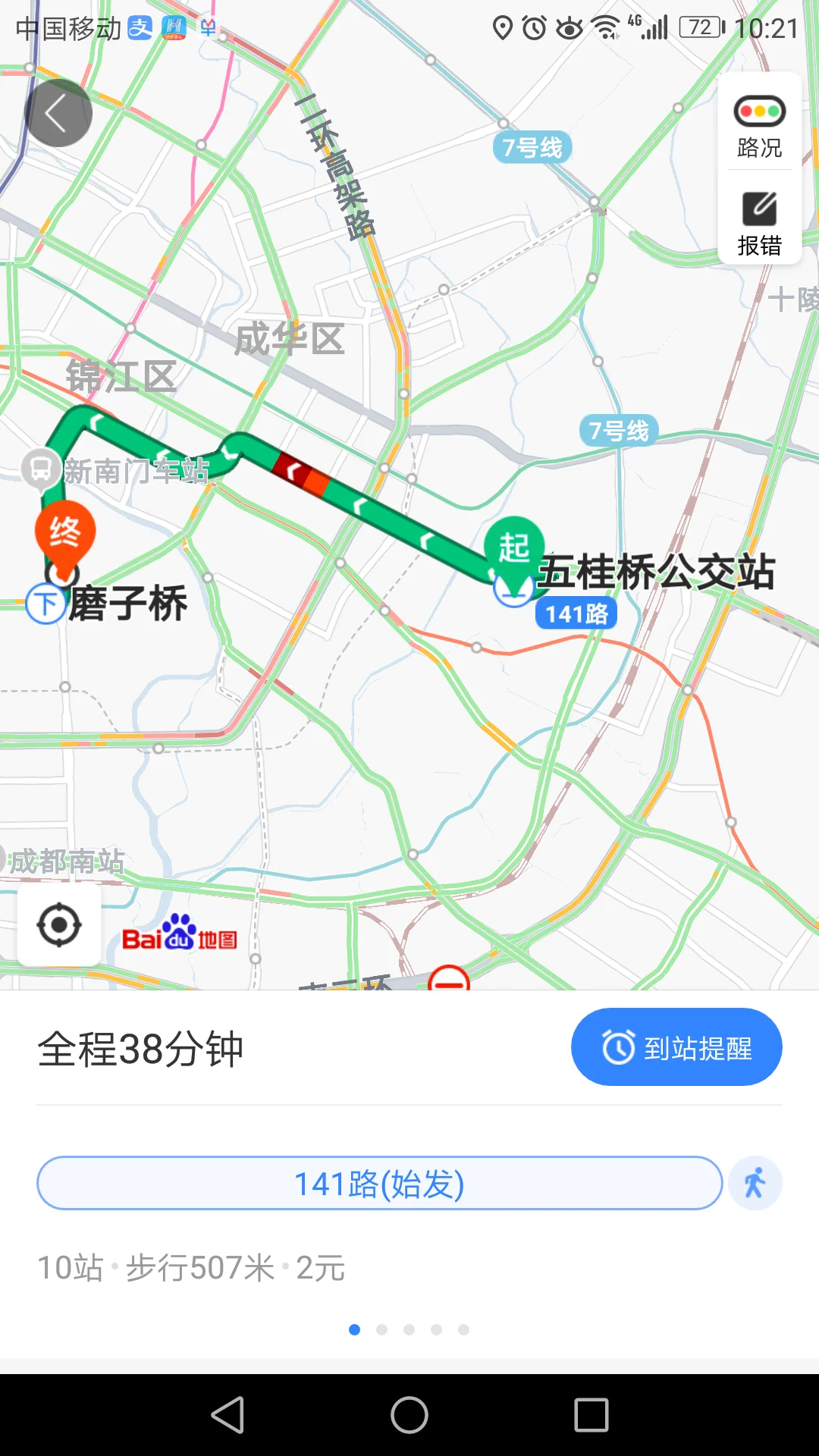Tap the Baidu 地图 logo
This screenshot has height=1456, width=819.
click(180, 939)
